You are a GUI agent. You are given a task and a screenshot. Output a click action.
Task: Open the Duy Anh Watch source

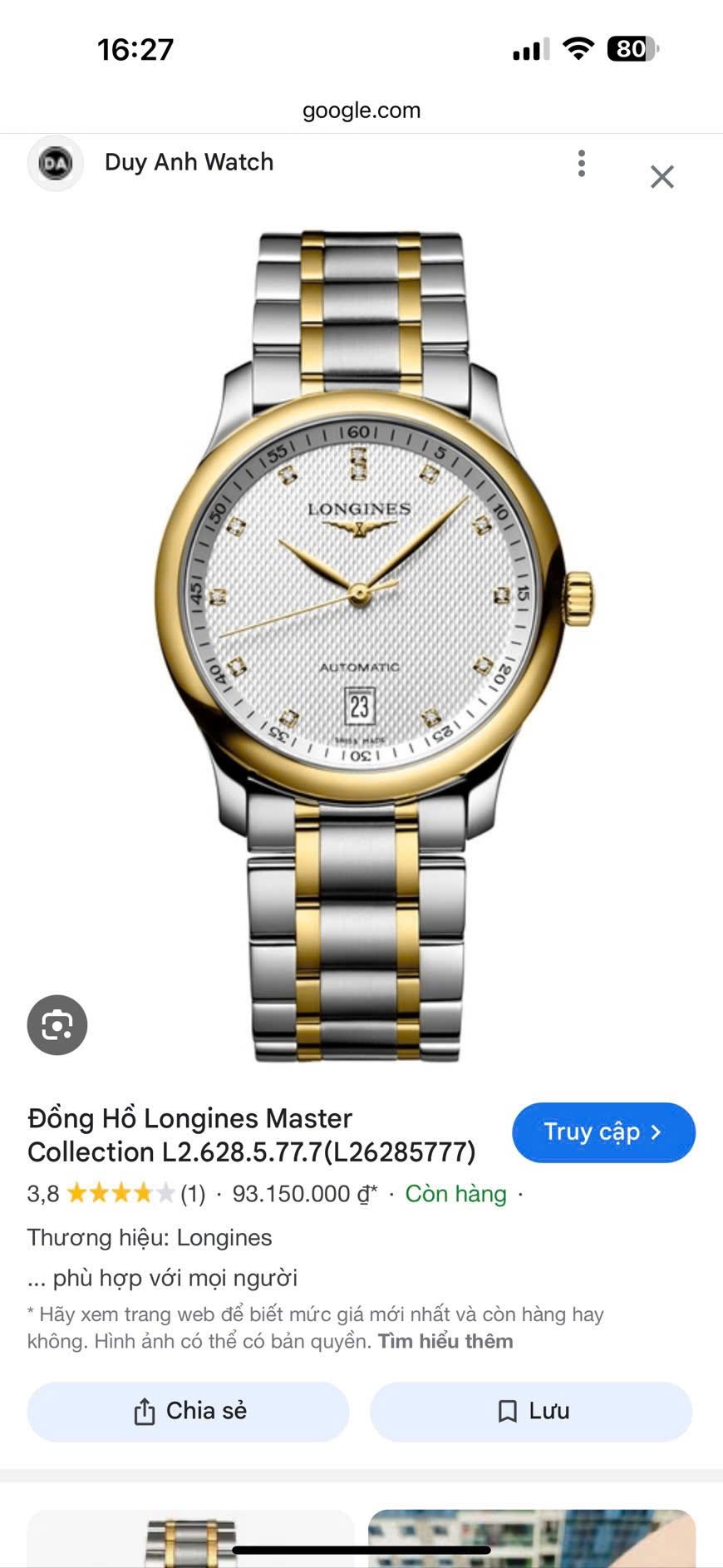(189, 162)
